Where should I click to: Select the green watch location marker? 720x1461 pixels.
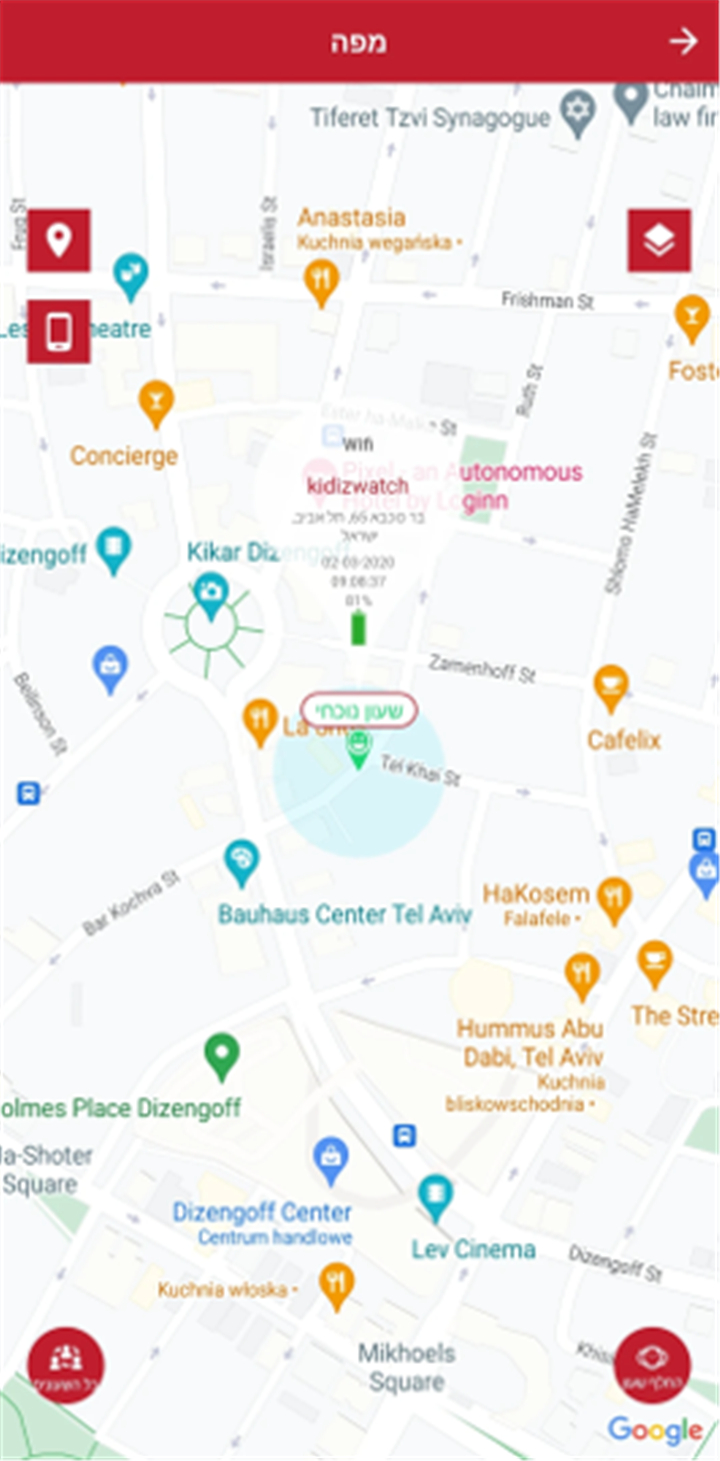click(x=359, y=749)
